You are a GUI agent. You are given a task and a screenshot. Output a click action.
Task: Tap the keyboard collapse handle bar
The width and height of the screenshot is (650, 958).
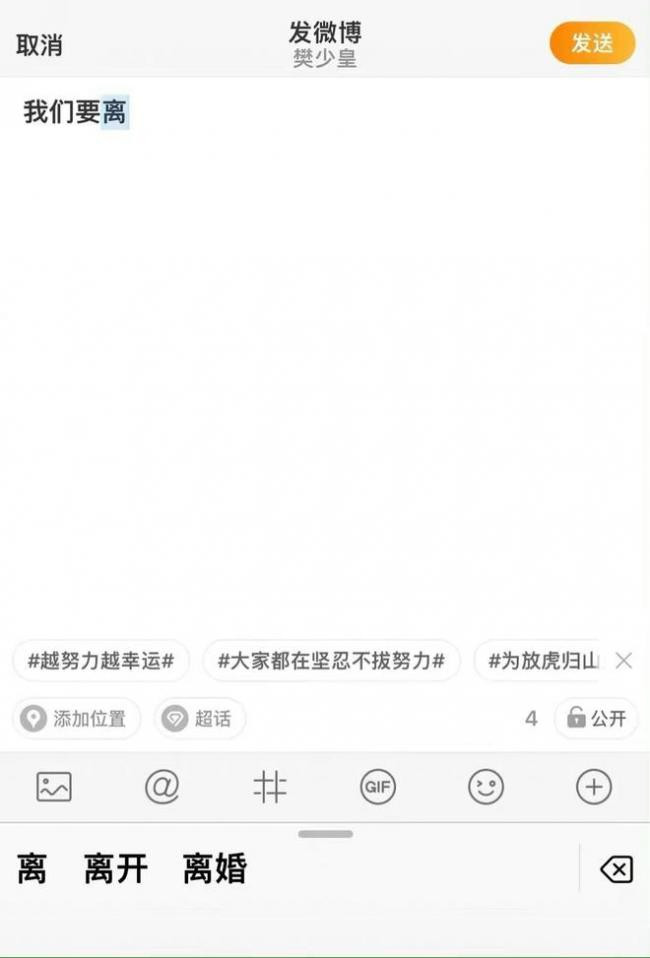[325, 834]
